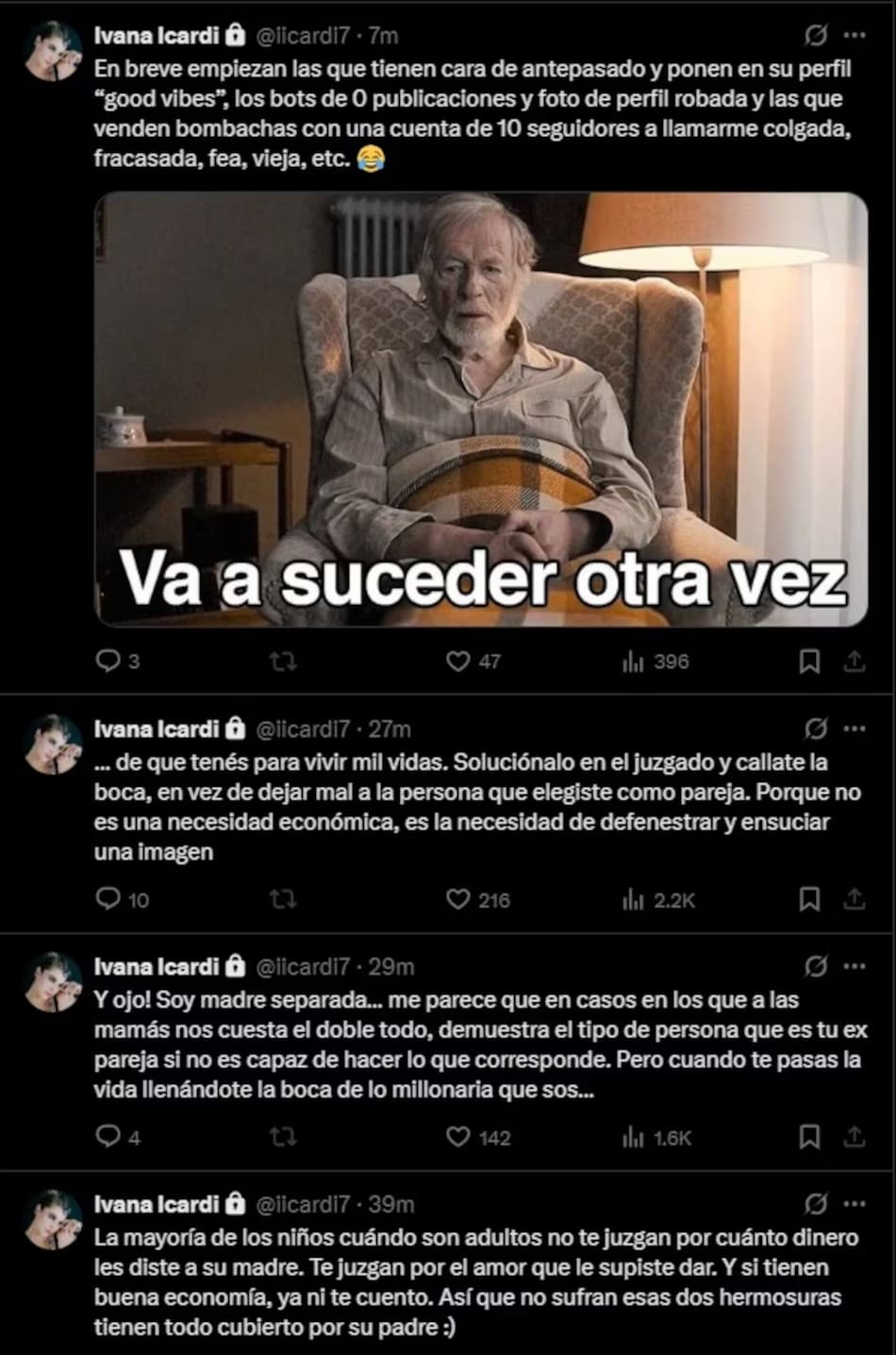Repost the 7m tweet with the meme
The width and height of the screenshot is (896, 1355).
point(282,661)
